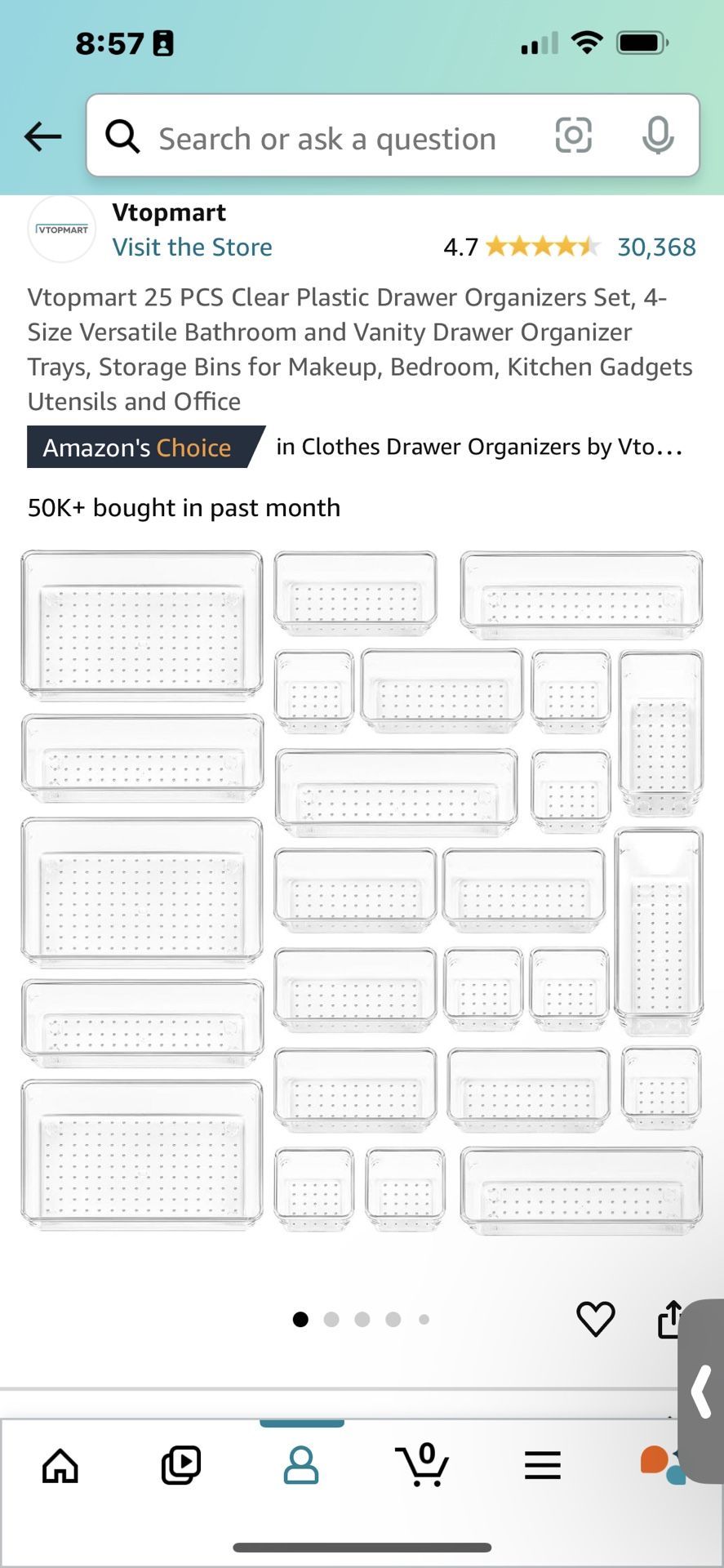The image size is (724, 1568).
Task: Open the Amazon's Choice badge details
Action: click(x=139, y=448)
